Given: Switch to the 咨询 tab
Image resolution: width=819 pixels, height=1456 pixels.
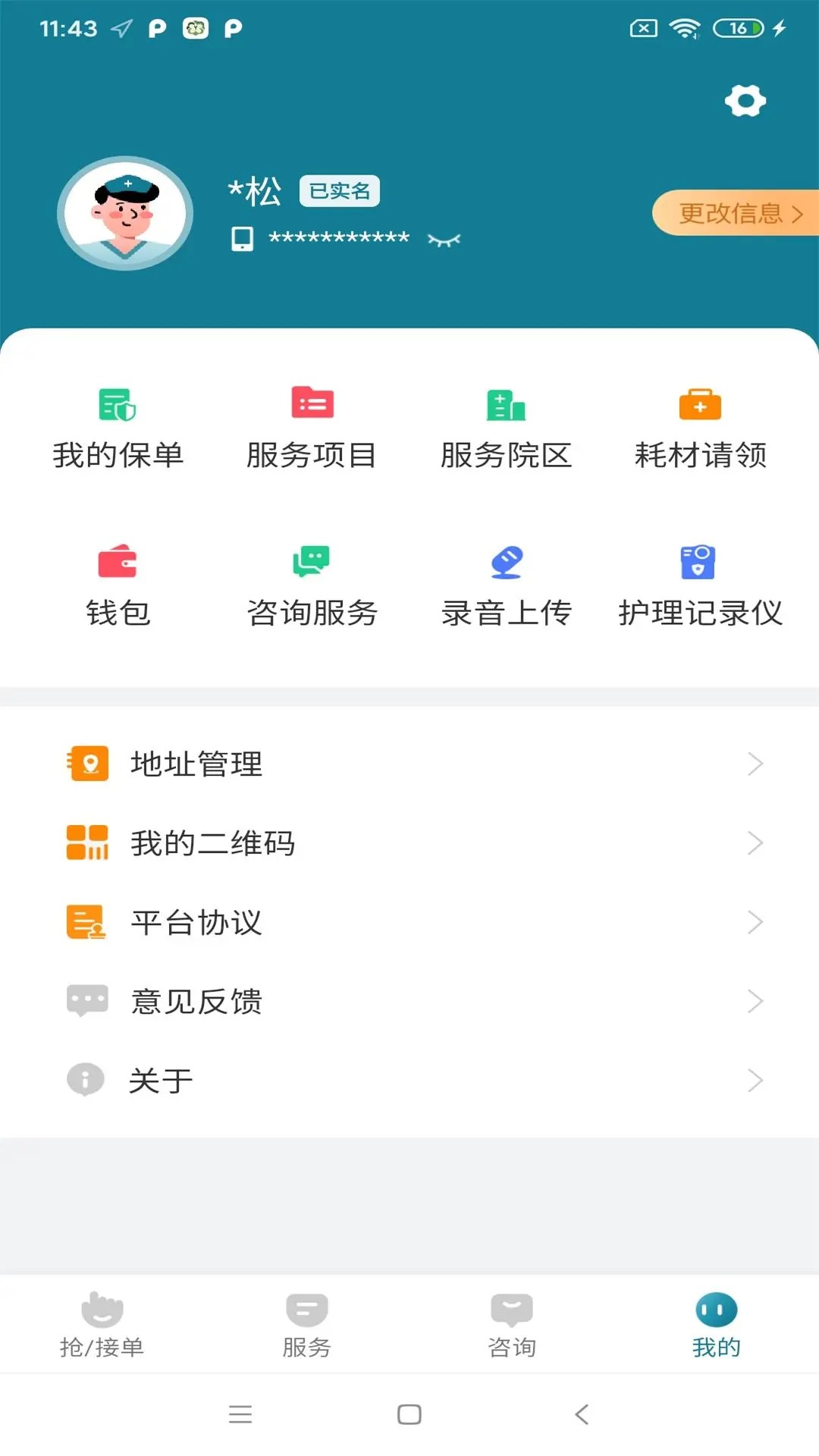Looking at the screenshot, I should coord(512,1323).
